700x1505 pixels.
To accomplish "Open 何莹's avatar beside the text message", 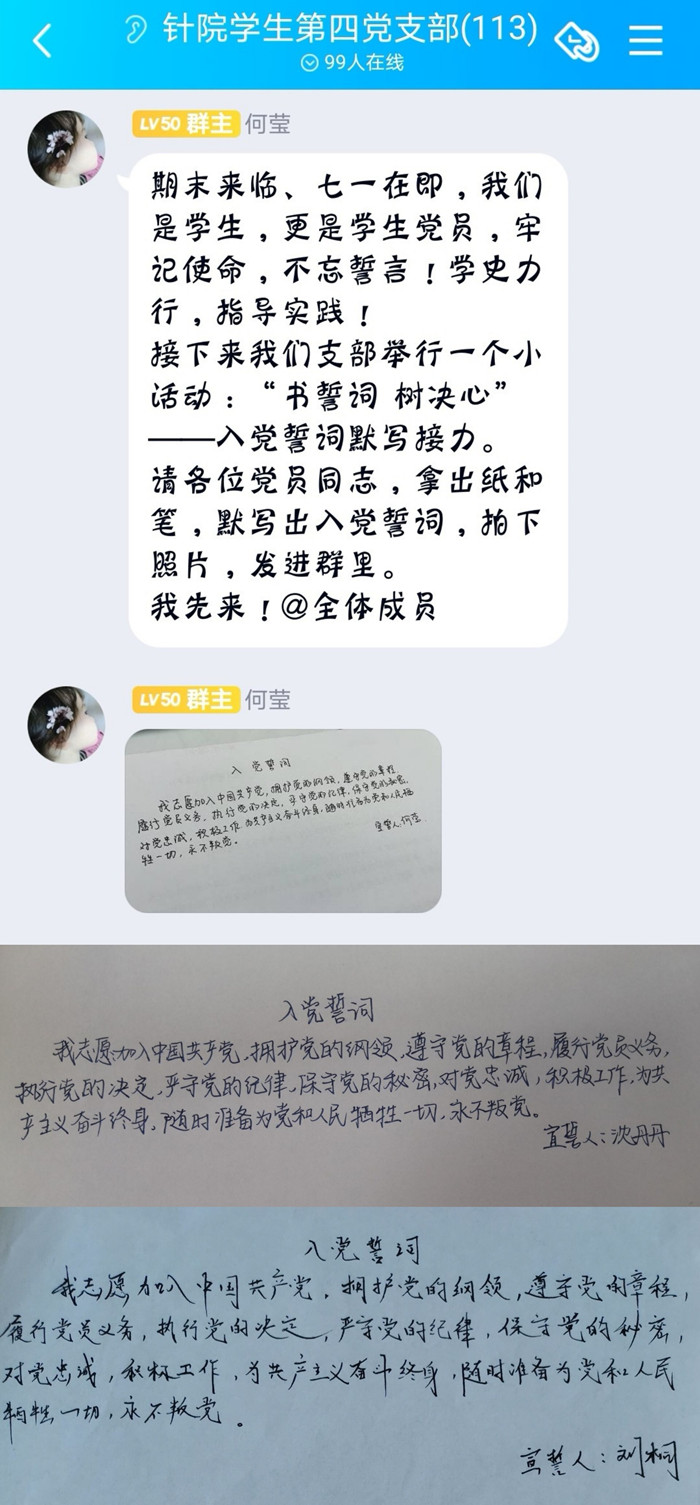I will tap(66, 149).
